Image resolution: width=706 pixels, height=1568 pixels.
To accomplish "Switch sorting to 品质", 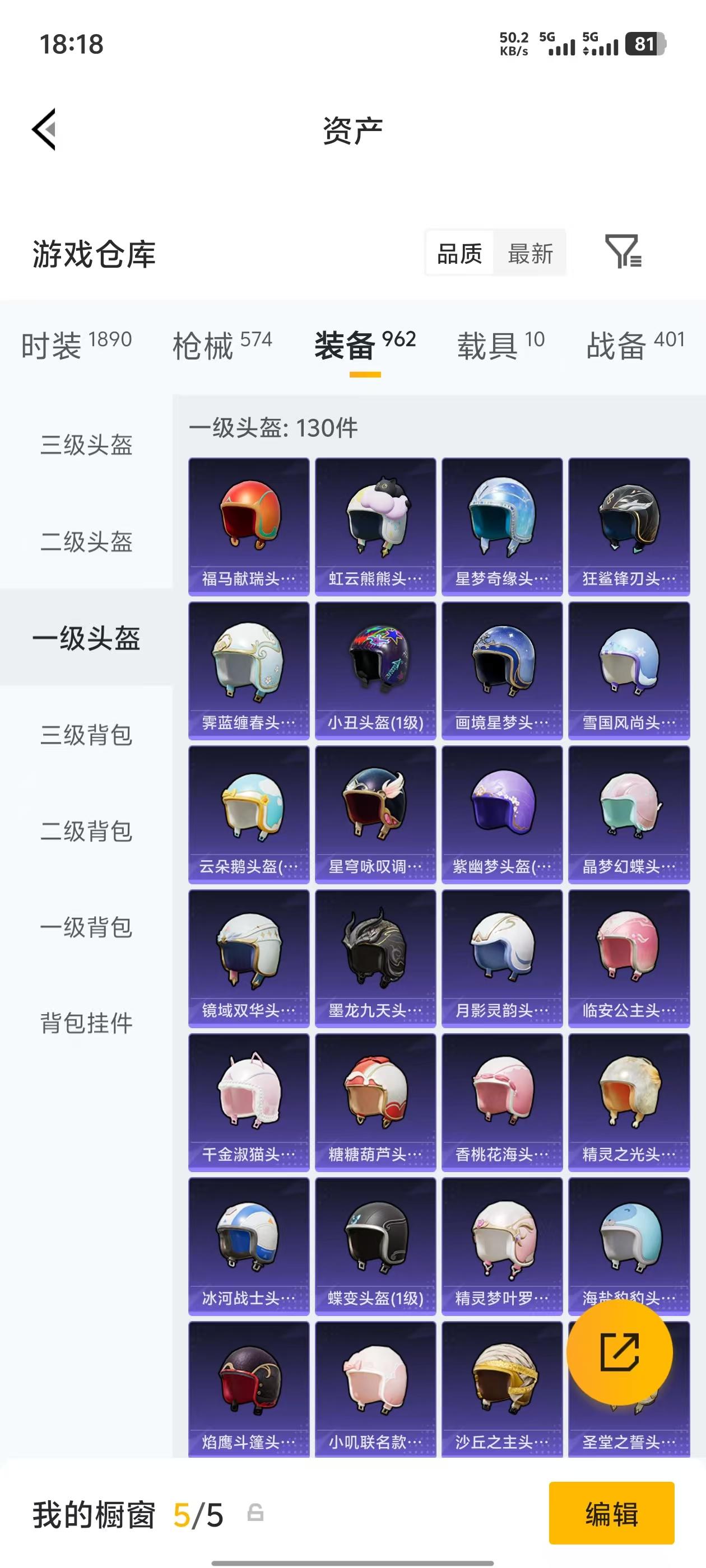I will (459, 253).
